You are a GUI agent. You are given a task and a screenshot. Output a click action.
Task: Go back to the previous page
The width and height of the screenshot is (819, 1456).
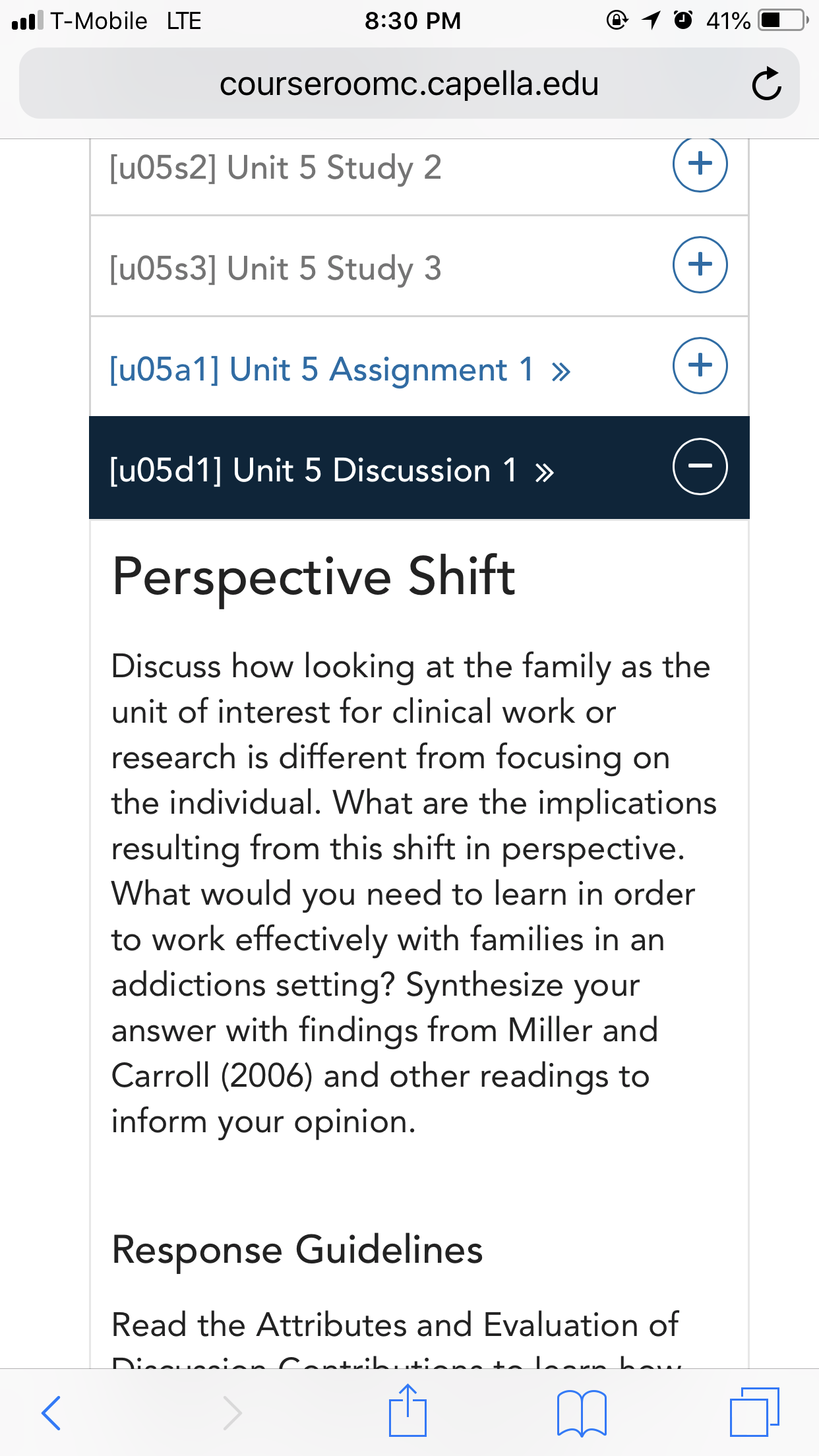[51, 1412]
